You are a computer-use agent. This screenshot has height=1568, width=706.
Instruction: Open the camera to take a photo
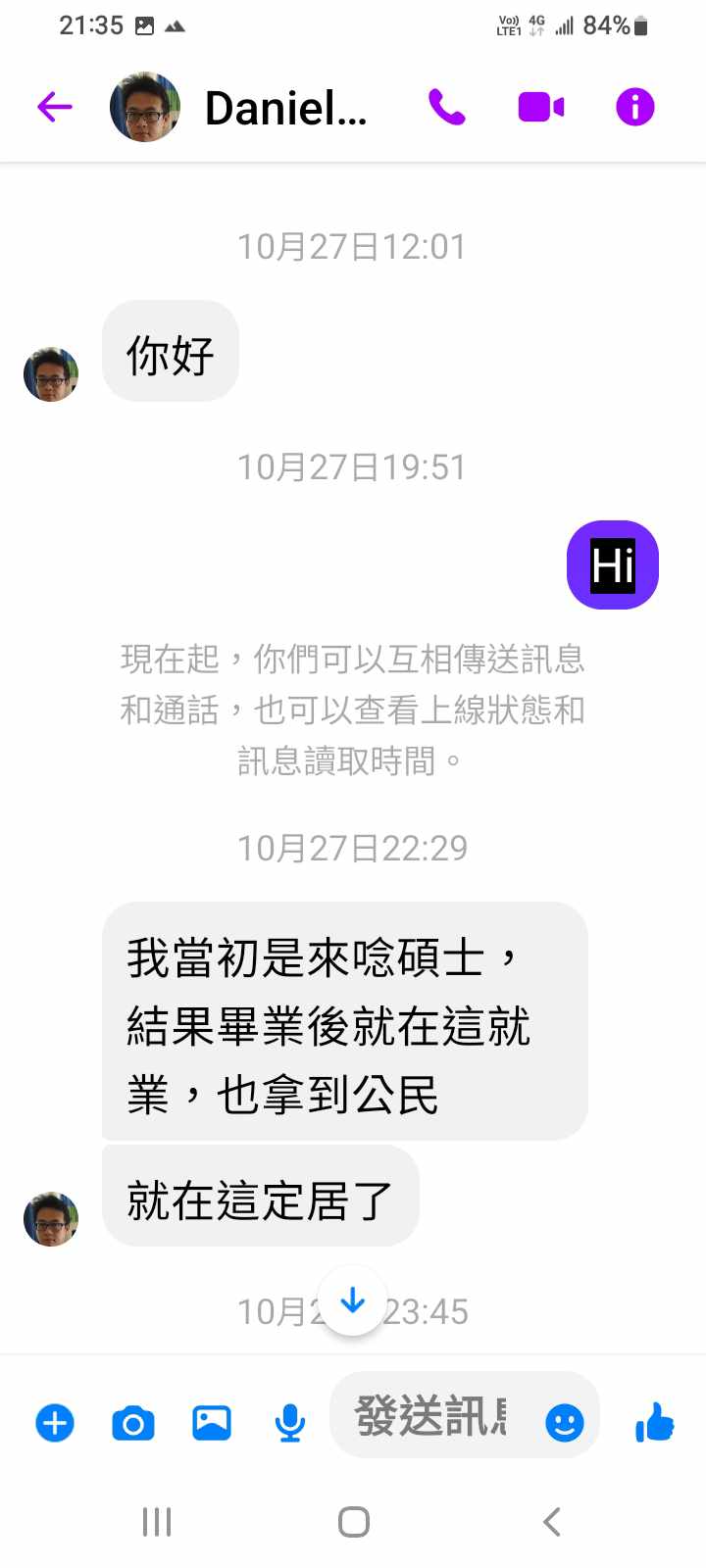pyautogui.click(x=133, y=1422)
